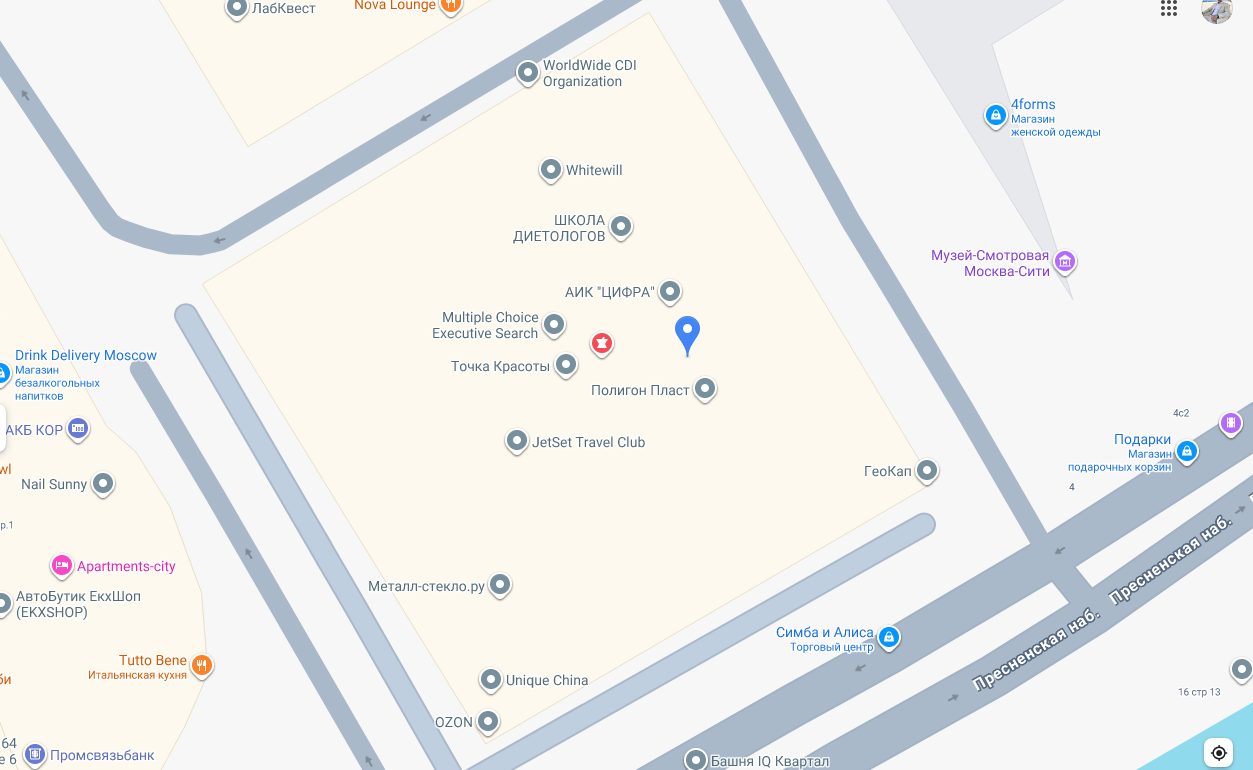Select the ГеоКап map pin

click(x=927, y=470)
